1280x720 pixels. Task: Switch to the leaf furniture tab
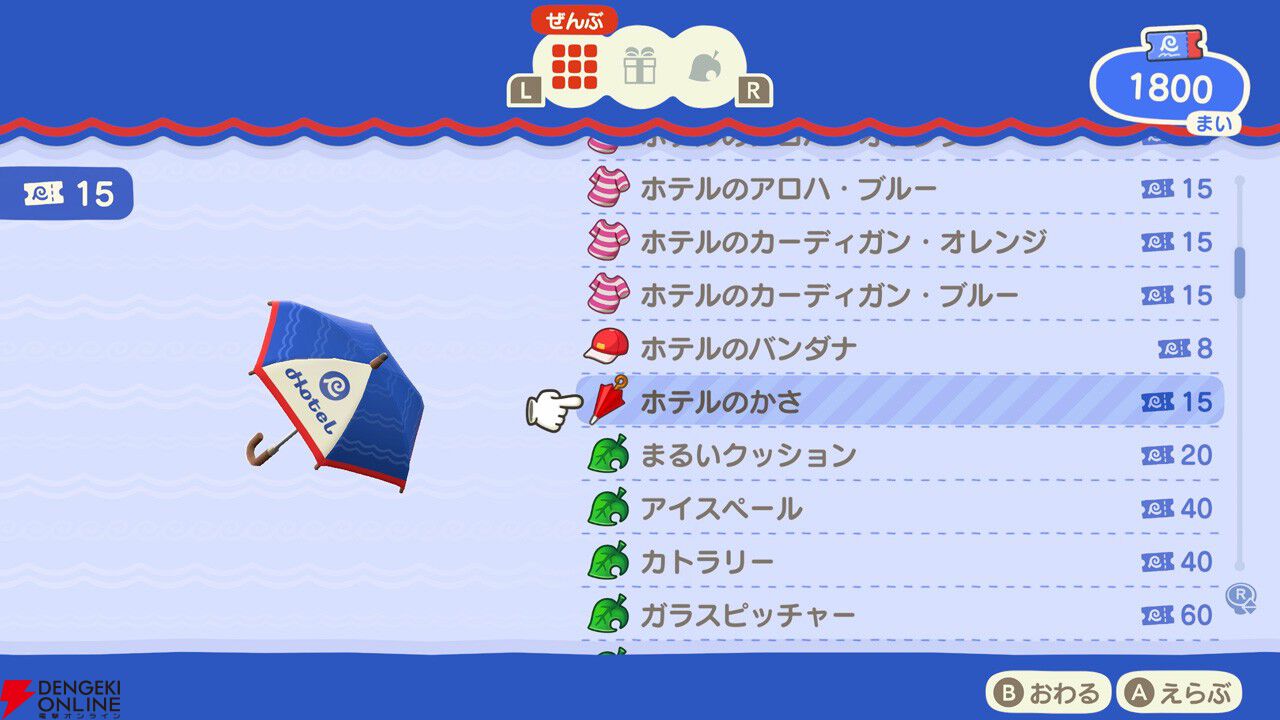tap(704, 67)
